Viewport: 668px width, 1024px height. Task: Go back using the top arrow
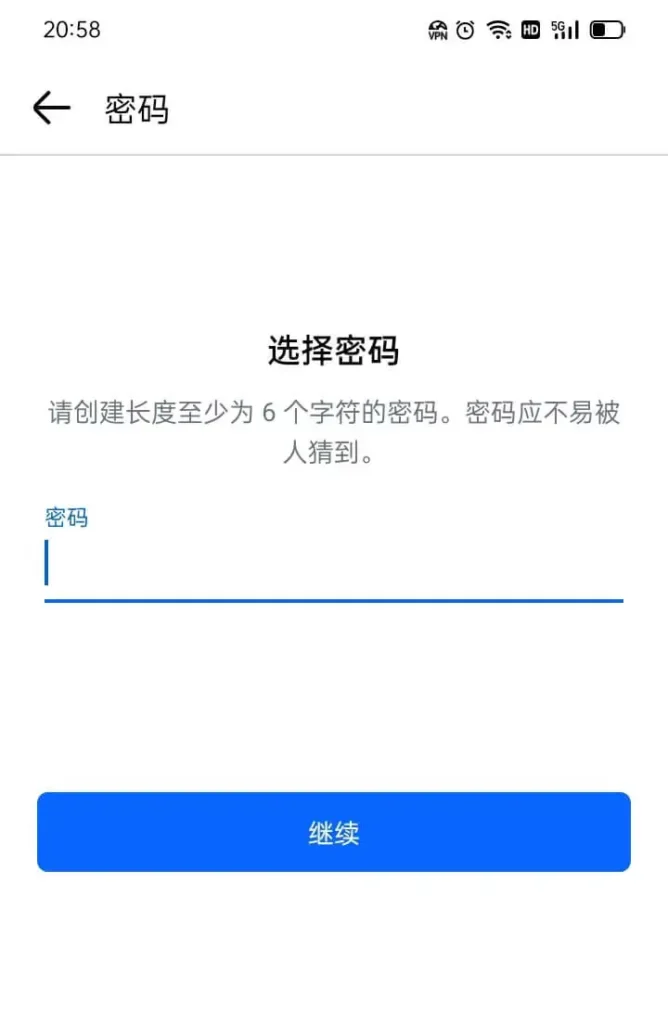point(51,108)
